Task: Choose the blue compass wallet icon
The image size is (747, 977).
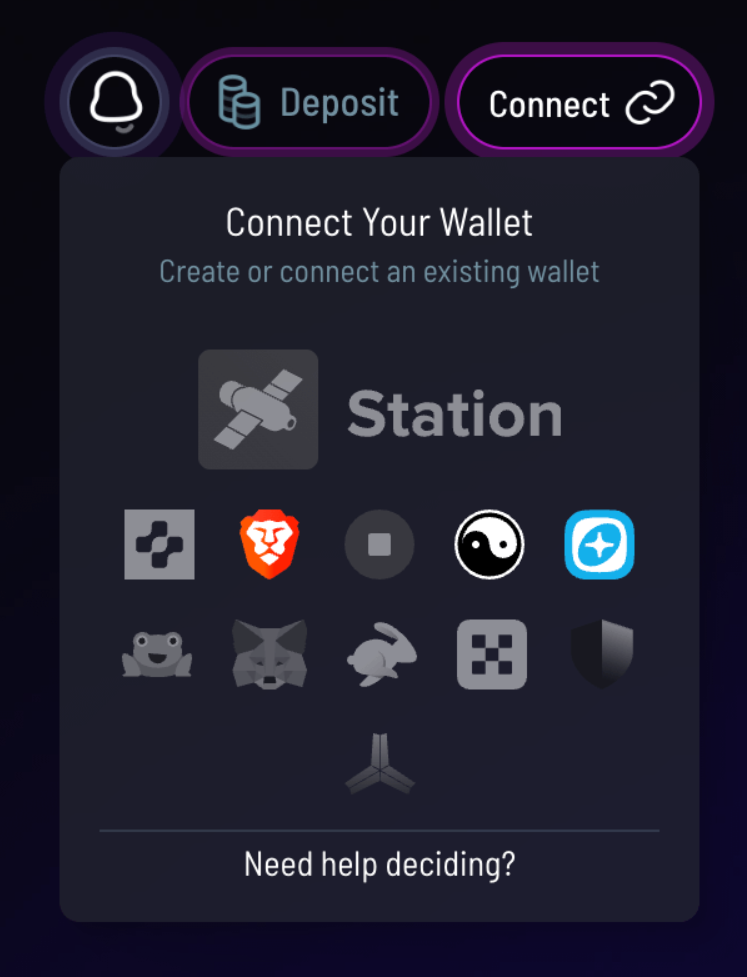Action: (x=599, y=545)
